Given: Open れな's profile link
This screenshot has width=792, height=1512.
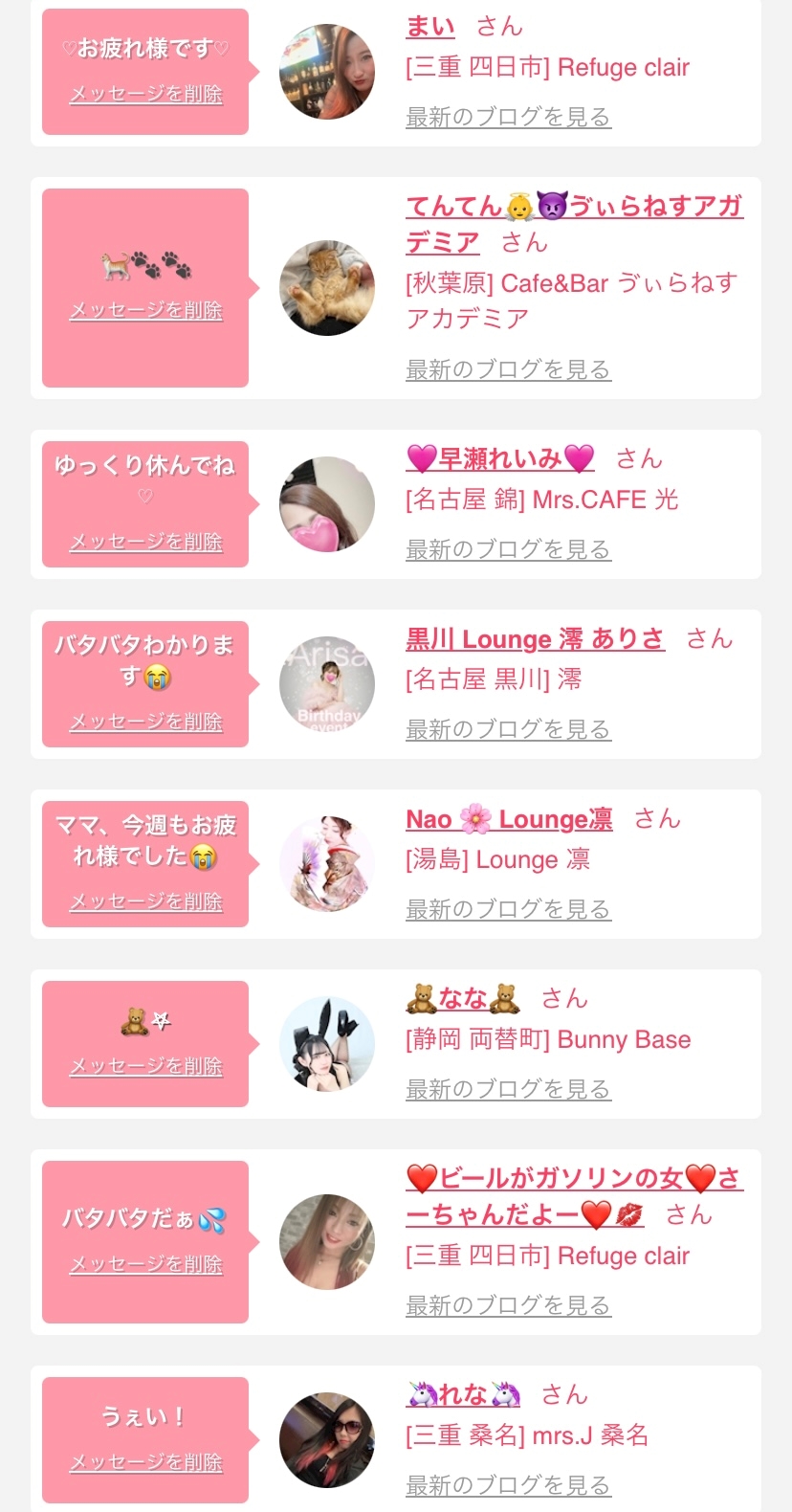Looking at the screenshot, I should point(463,1395).
